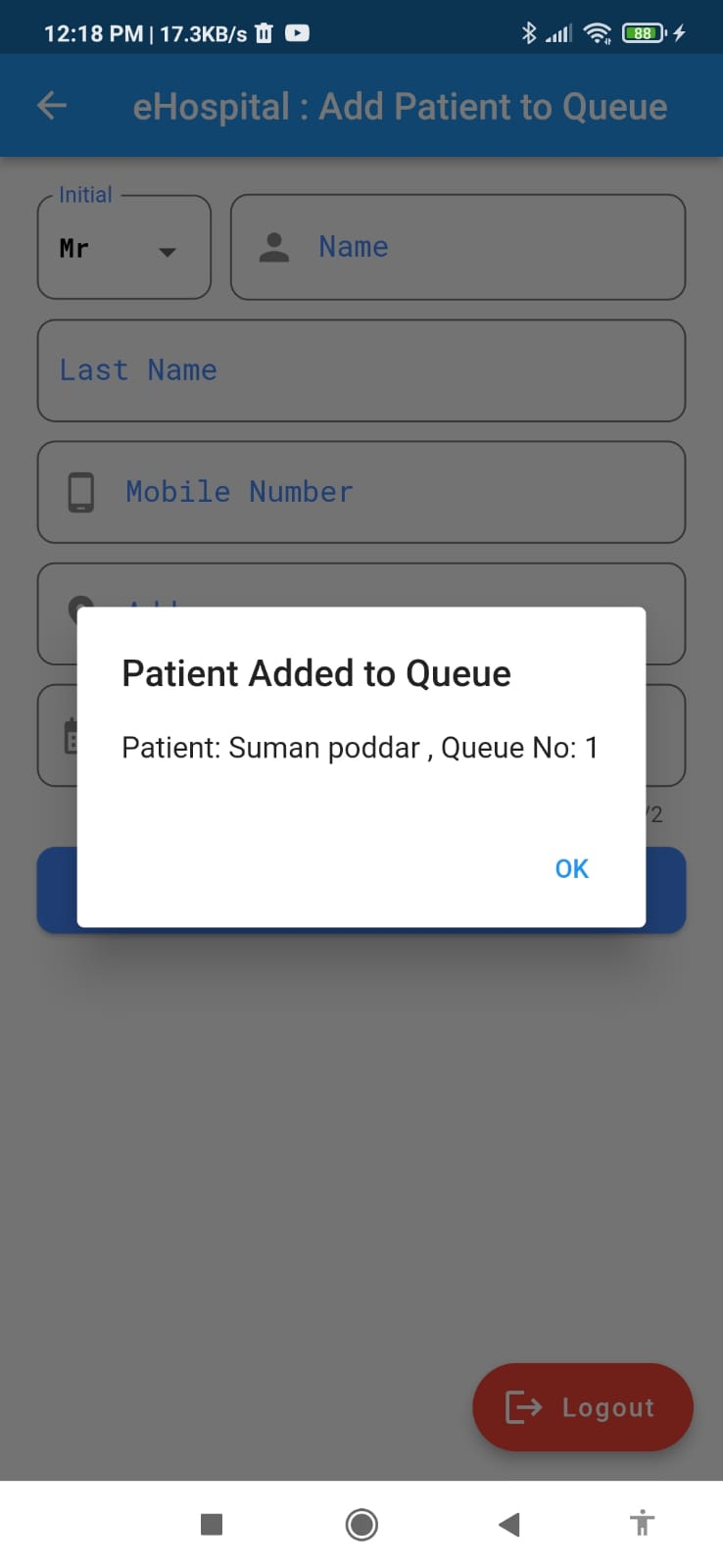Log out with the red Logout button

583,1407
